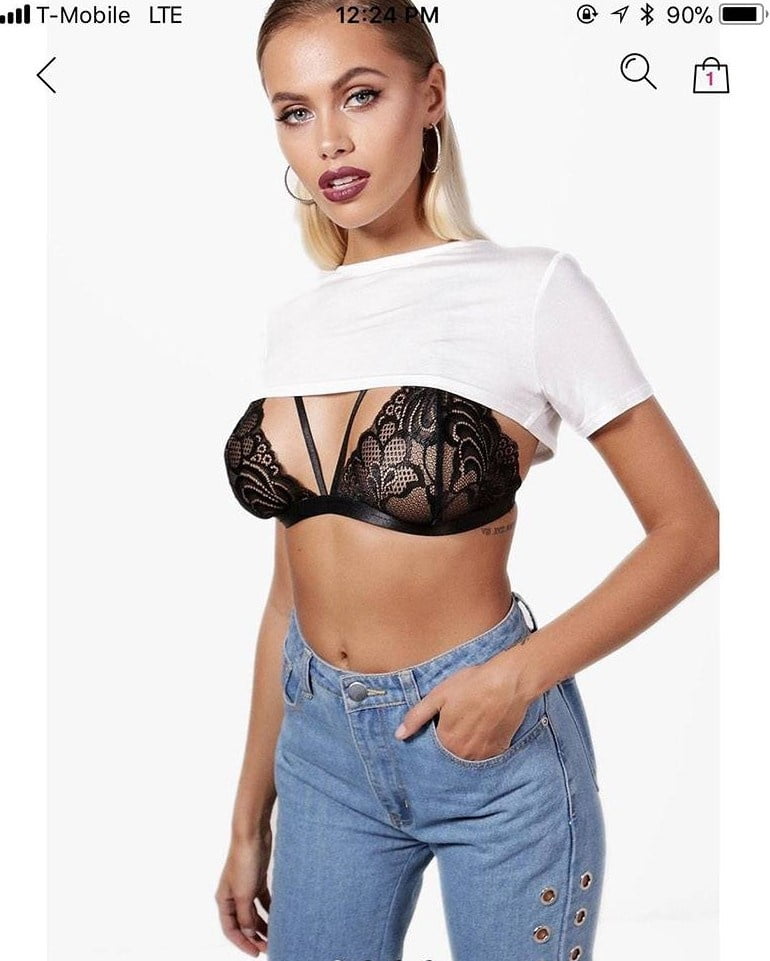Go back using the top-left arrow
The width and height of the screenshot is (770, 961).
tap(46, 75)
